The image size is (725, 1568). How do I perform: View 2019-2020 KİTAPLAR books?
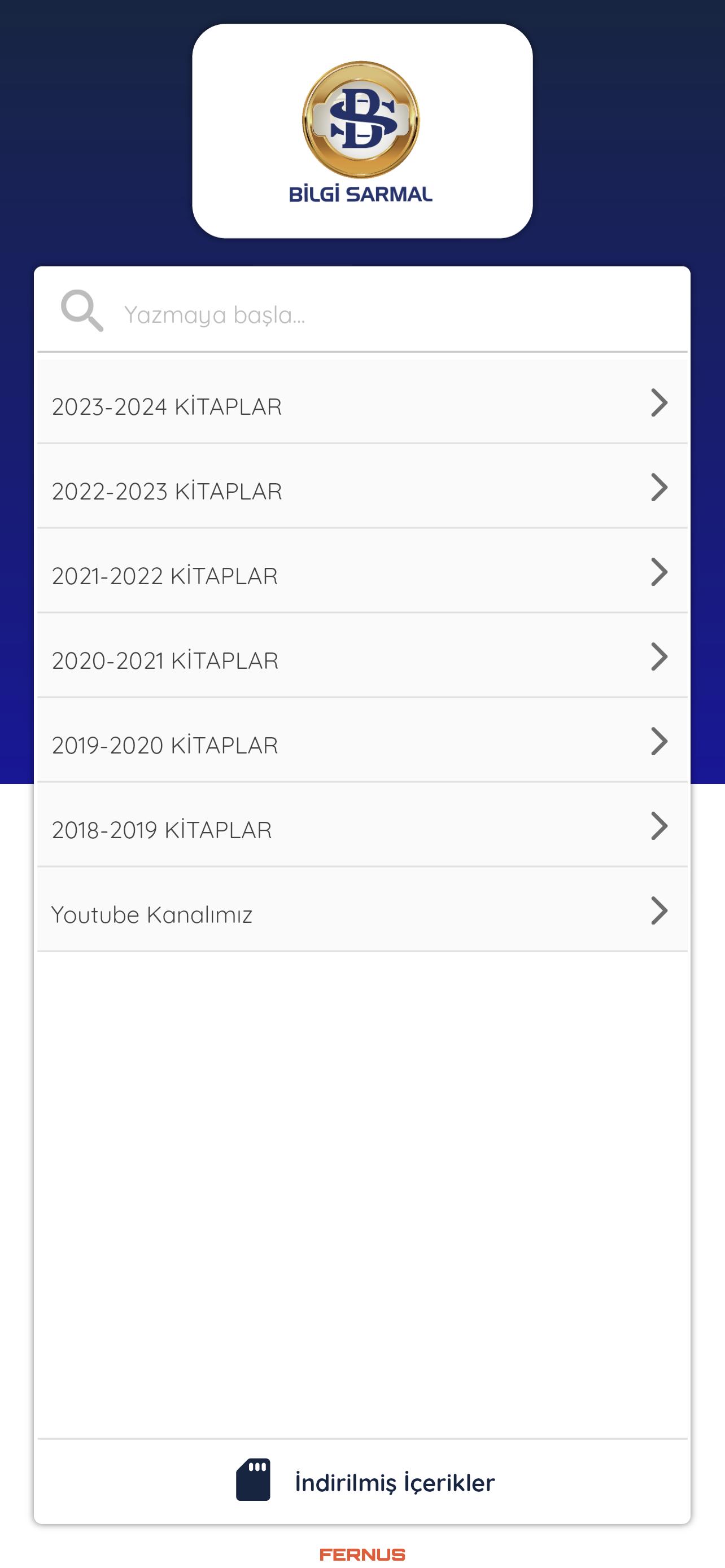click(x=362, y=740)
